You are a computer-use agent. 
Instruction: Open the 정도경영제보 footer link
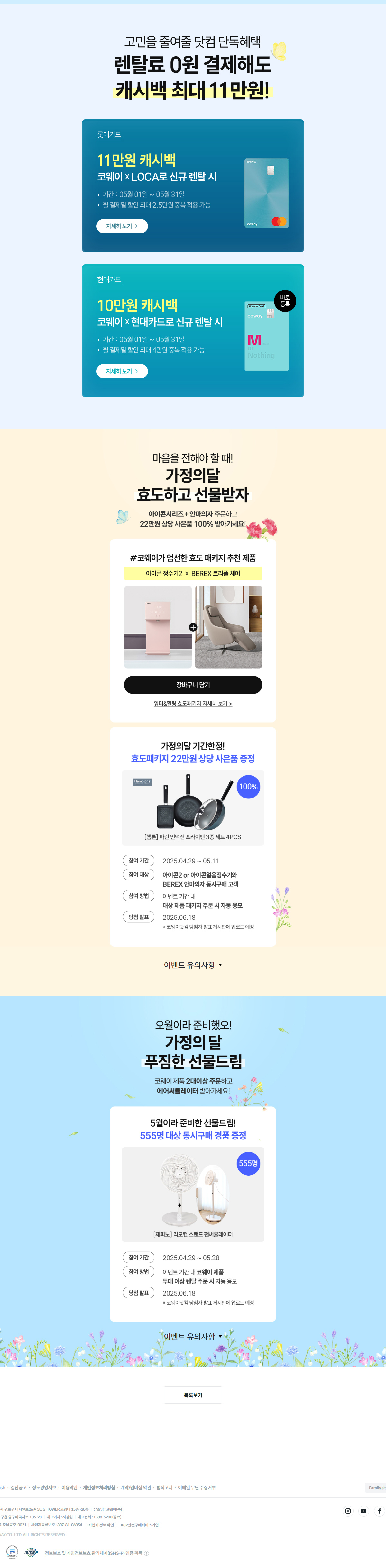(x=44, y=1487)
